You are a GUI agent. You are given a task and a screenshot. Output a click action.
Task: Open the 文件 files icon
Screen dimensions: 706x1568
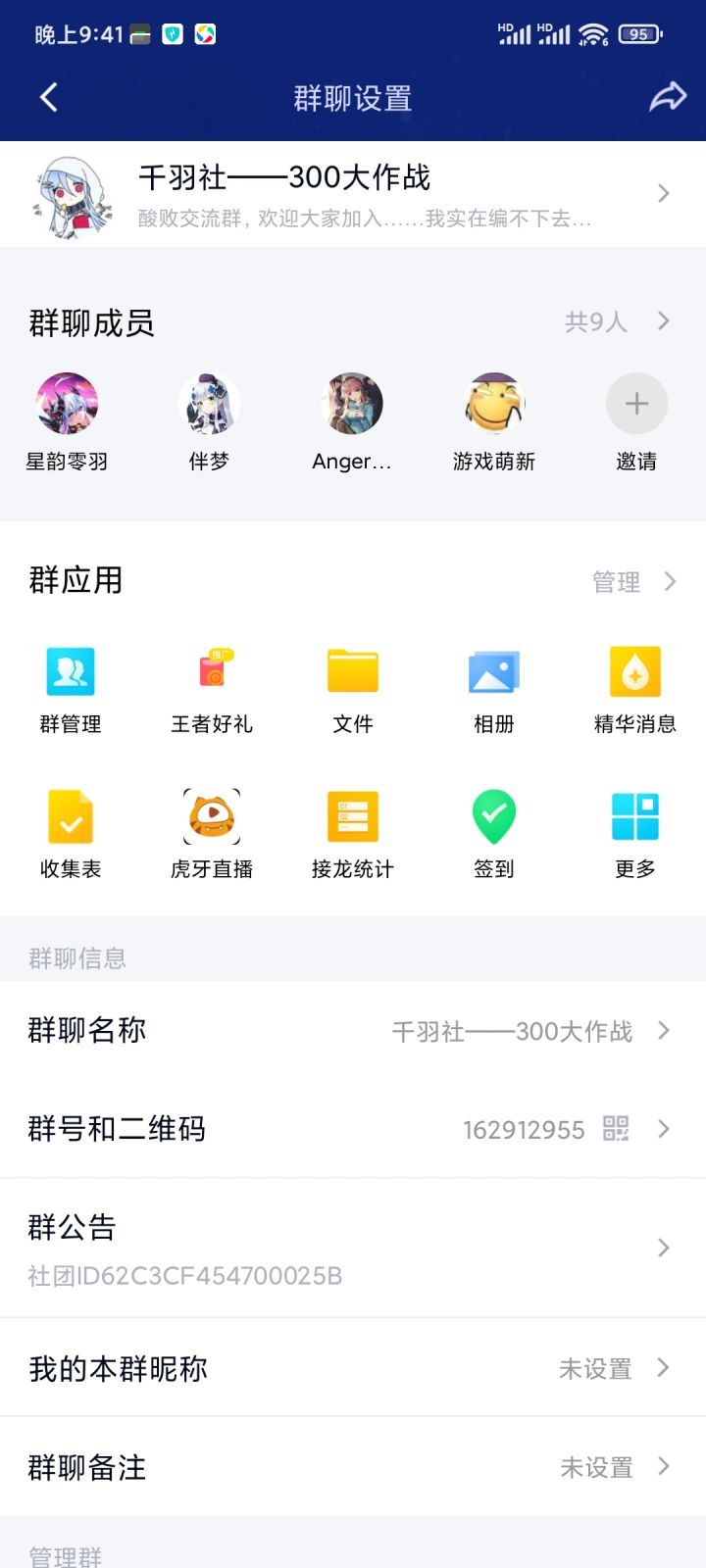(x=353, y=686)
